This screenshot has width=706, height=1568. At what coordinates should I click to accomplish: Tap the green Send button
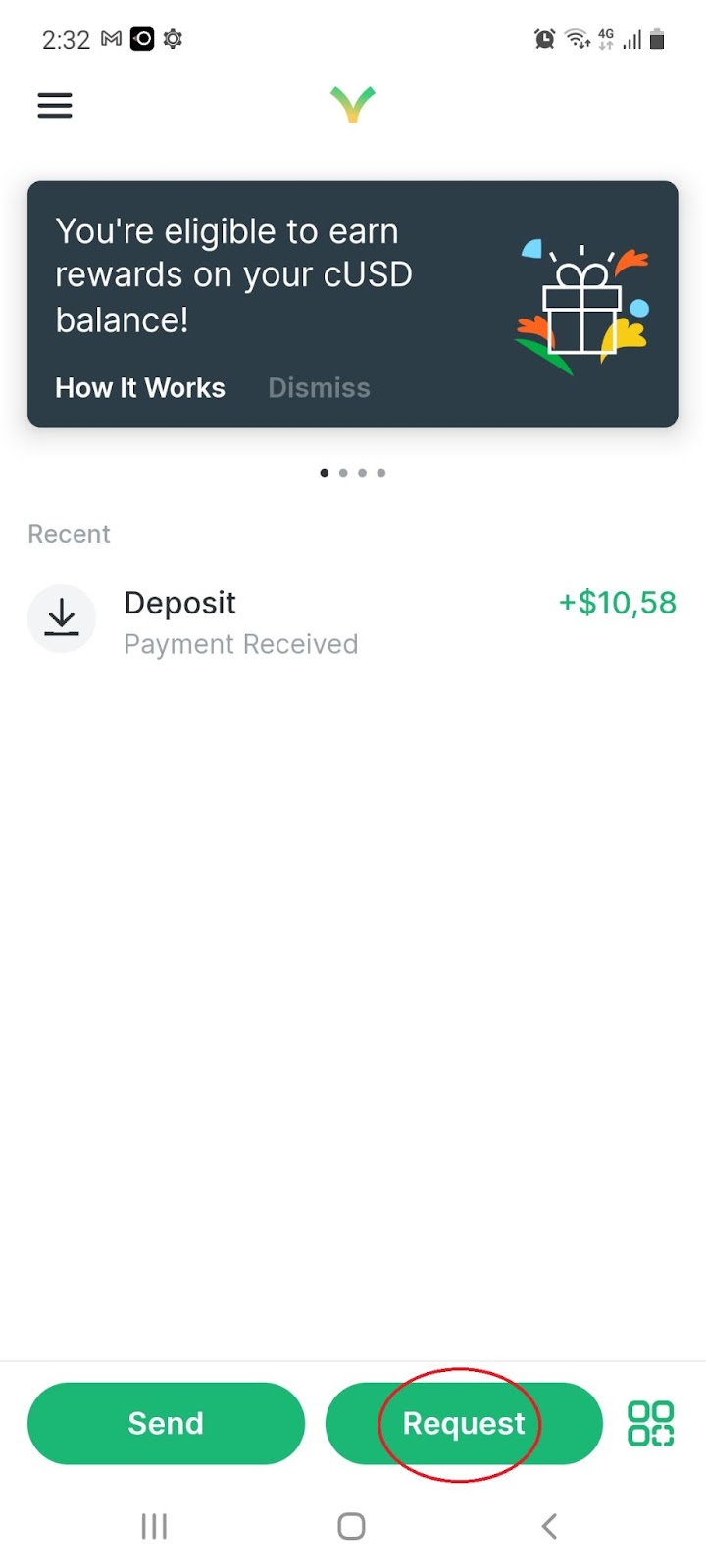166,1423
